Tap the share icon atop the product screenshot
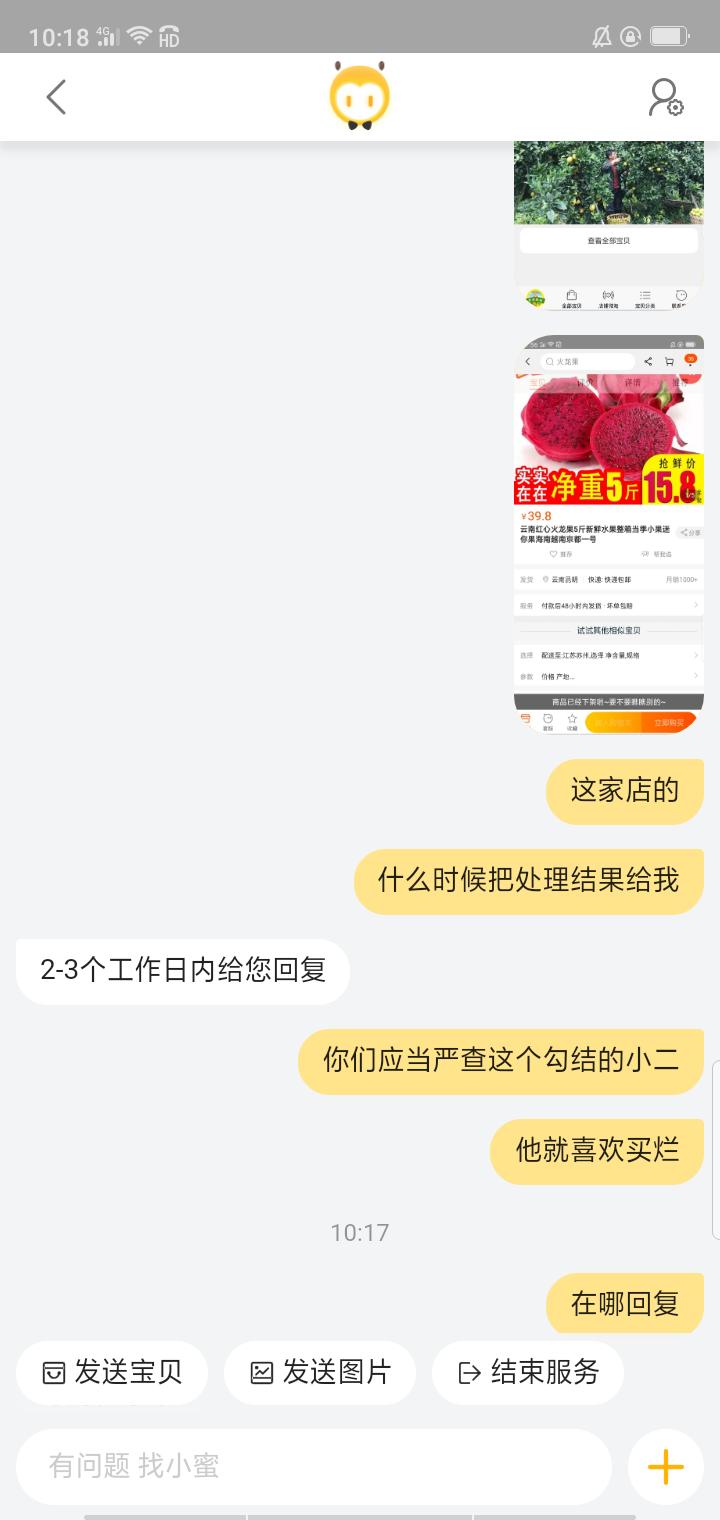This screenshot has height=1520, width=720. (648, 361)
